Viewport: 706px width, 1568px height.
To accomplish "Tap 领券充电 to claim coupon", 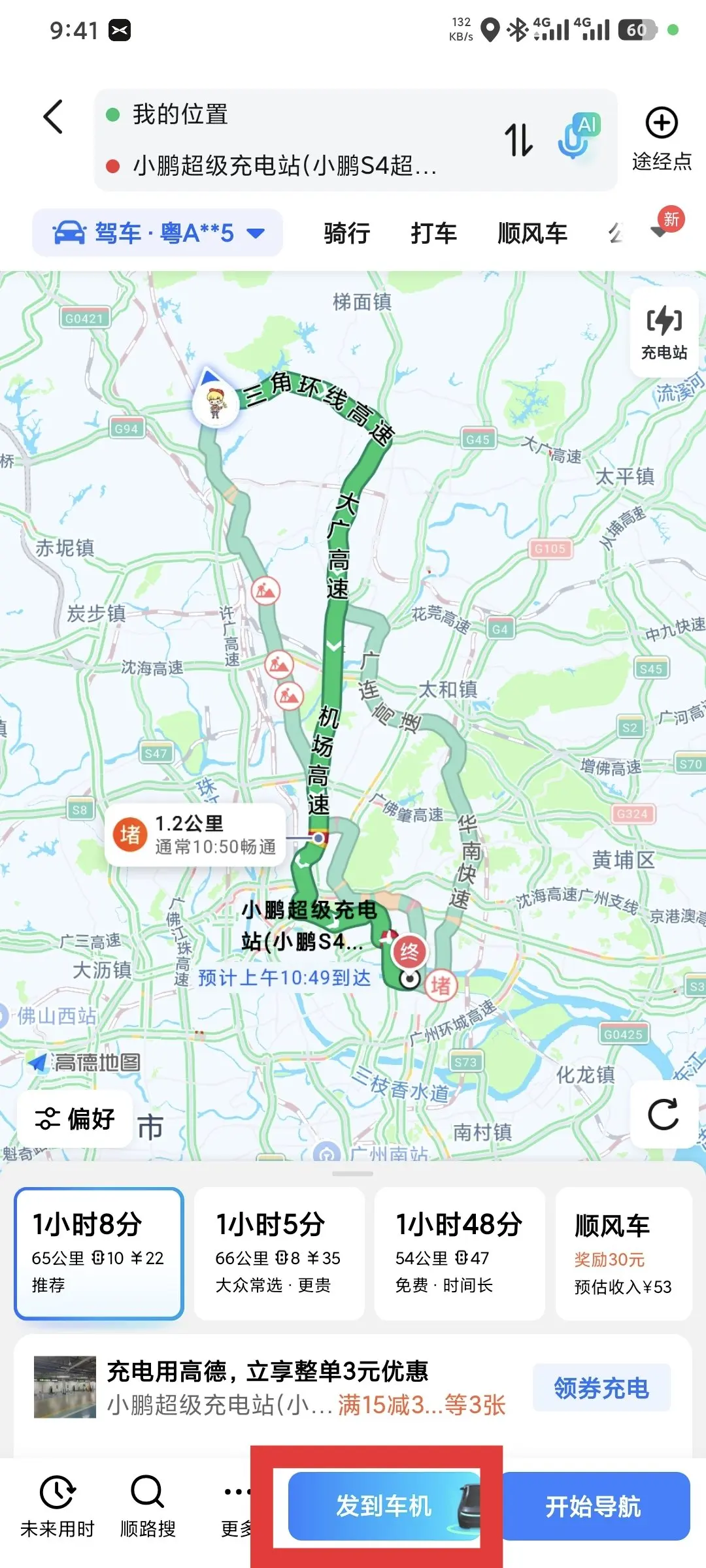I will click(x=601, y=1388).
